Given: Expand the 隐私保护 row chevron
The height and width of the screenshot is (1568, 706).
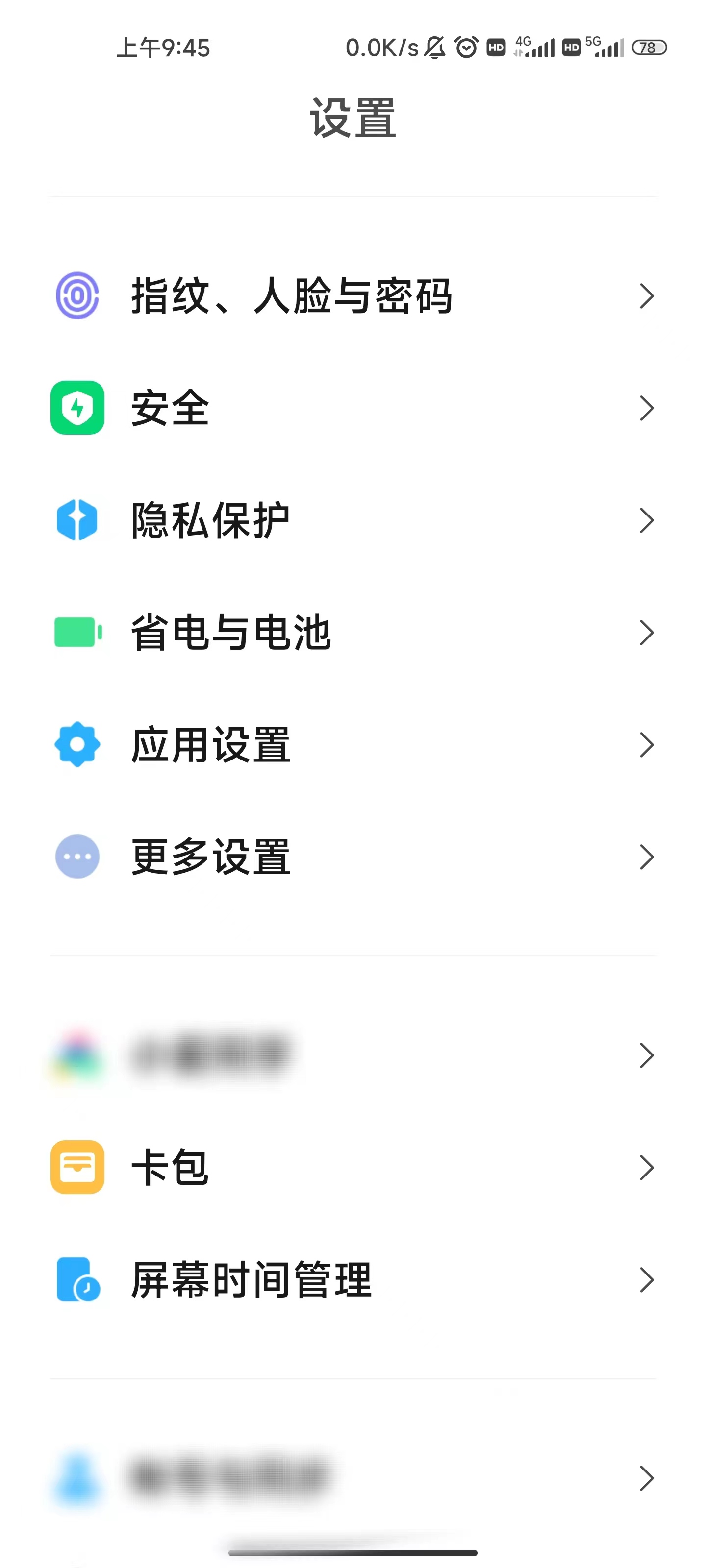Looking at the screenshot, I should 647,520.
